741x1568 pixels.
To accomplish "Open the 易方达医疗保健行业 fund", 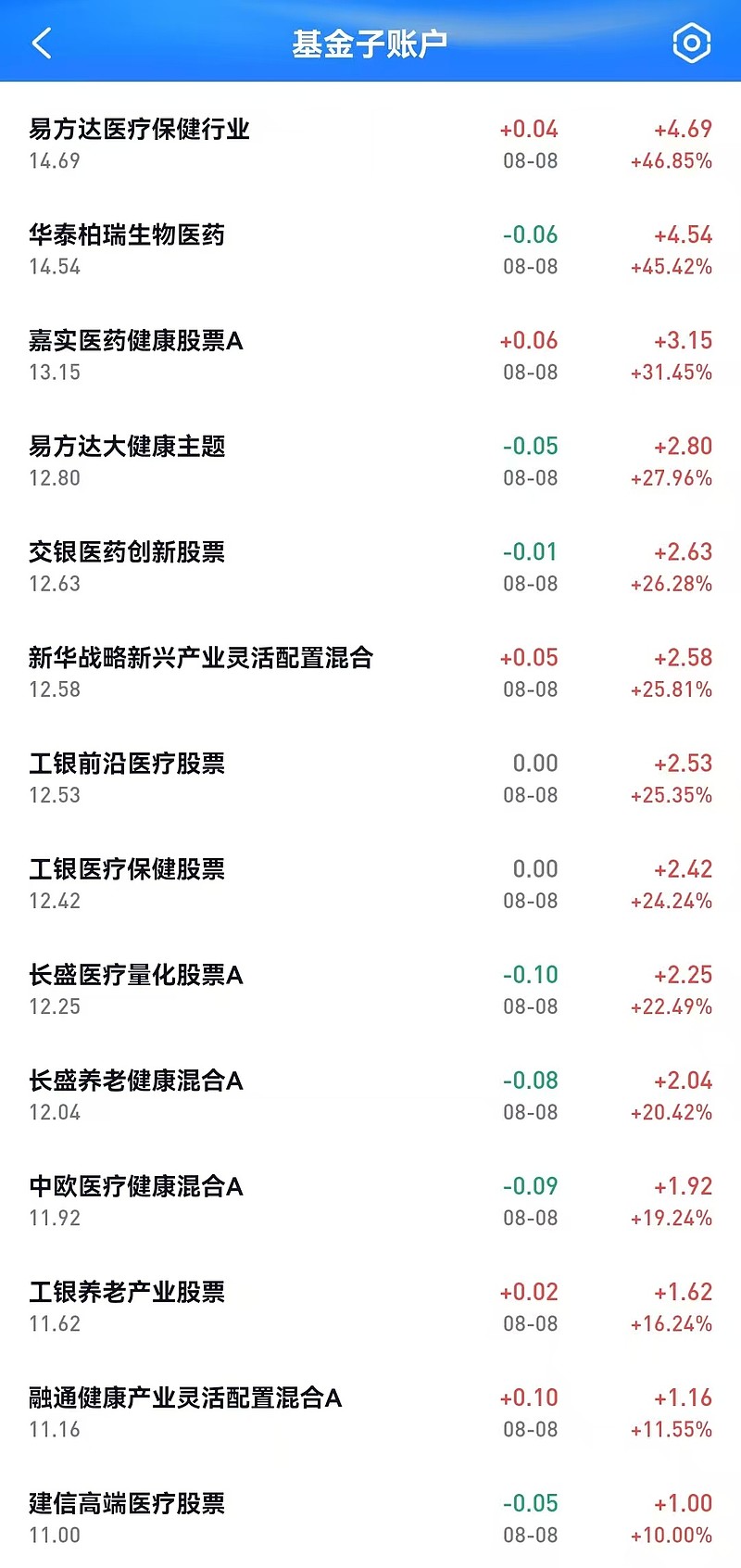I will [370, 144].
